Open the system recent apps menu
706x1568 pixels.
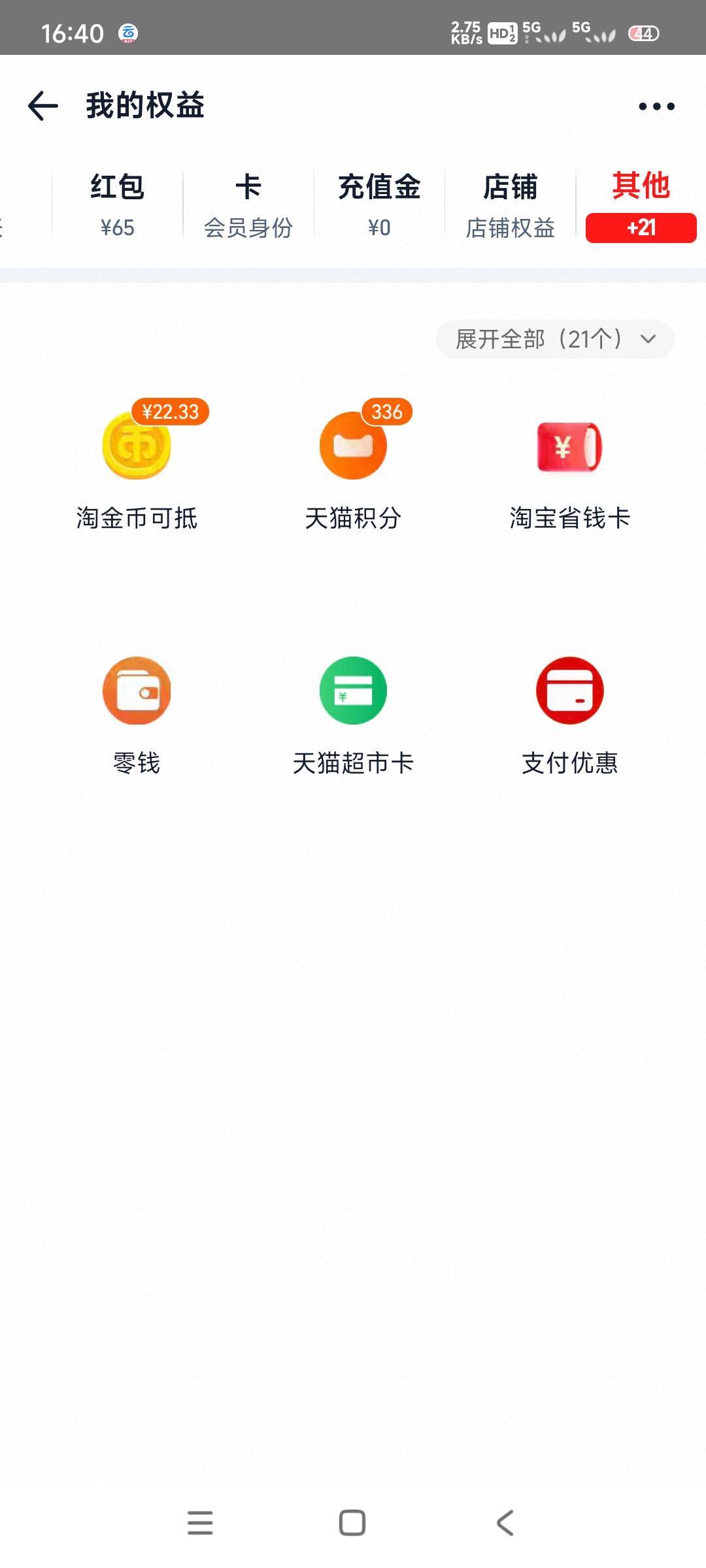pos(200,1522)
